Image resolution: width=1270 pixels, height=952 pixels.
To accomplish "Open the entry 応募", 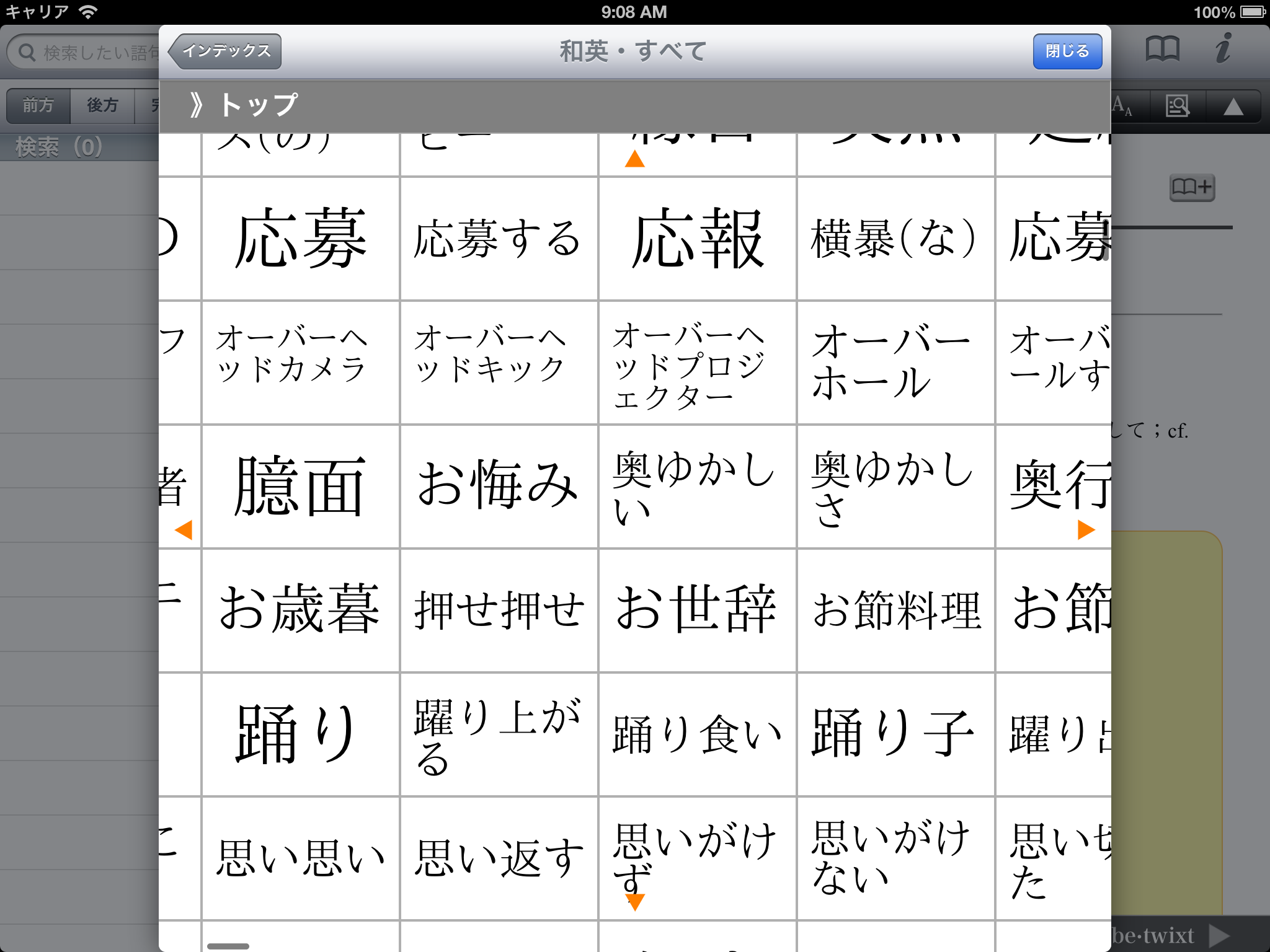I will pyautogui.click(x=301, y=239).
